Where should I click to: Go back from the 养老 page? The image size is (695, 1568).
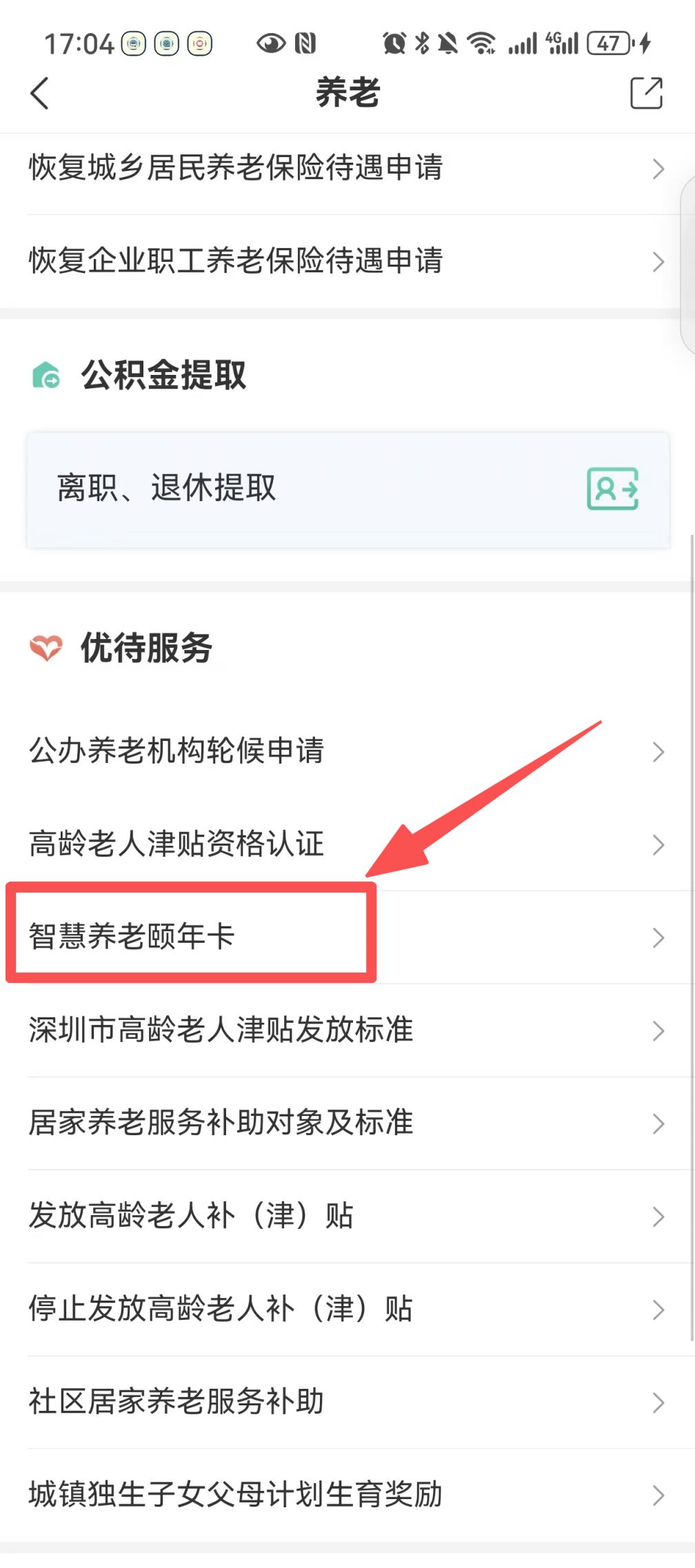(40, 93)
